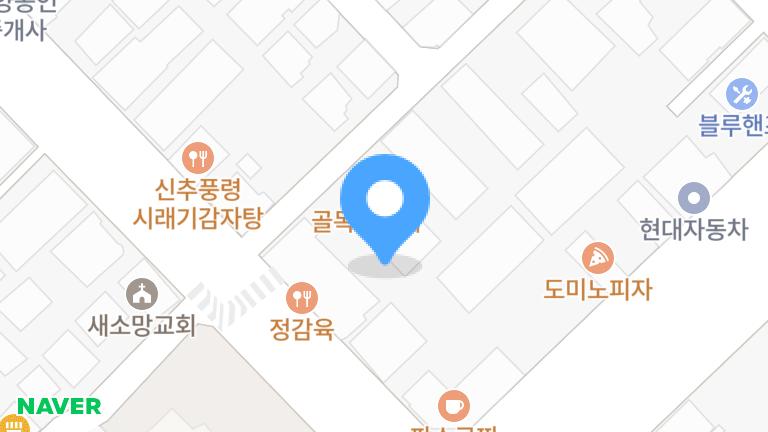Viewport: 768px width, 432px height.
Task: Select the 도미노피자 pizza marker
Action: (x=598, y=258)
